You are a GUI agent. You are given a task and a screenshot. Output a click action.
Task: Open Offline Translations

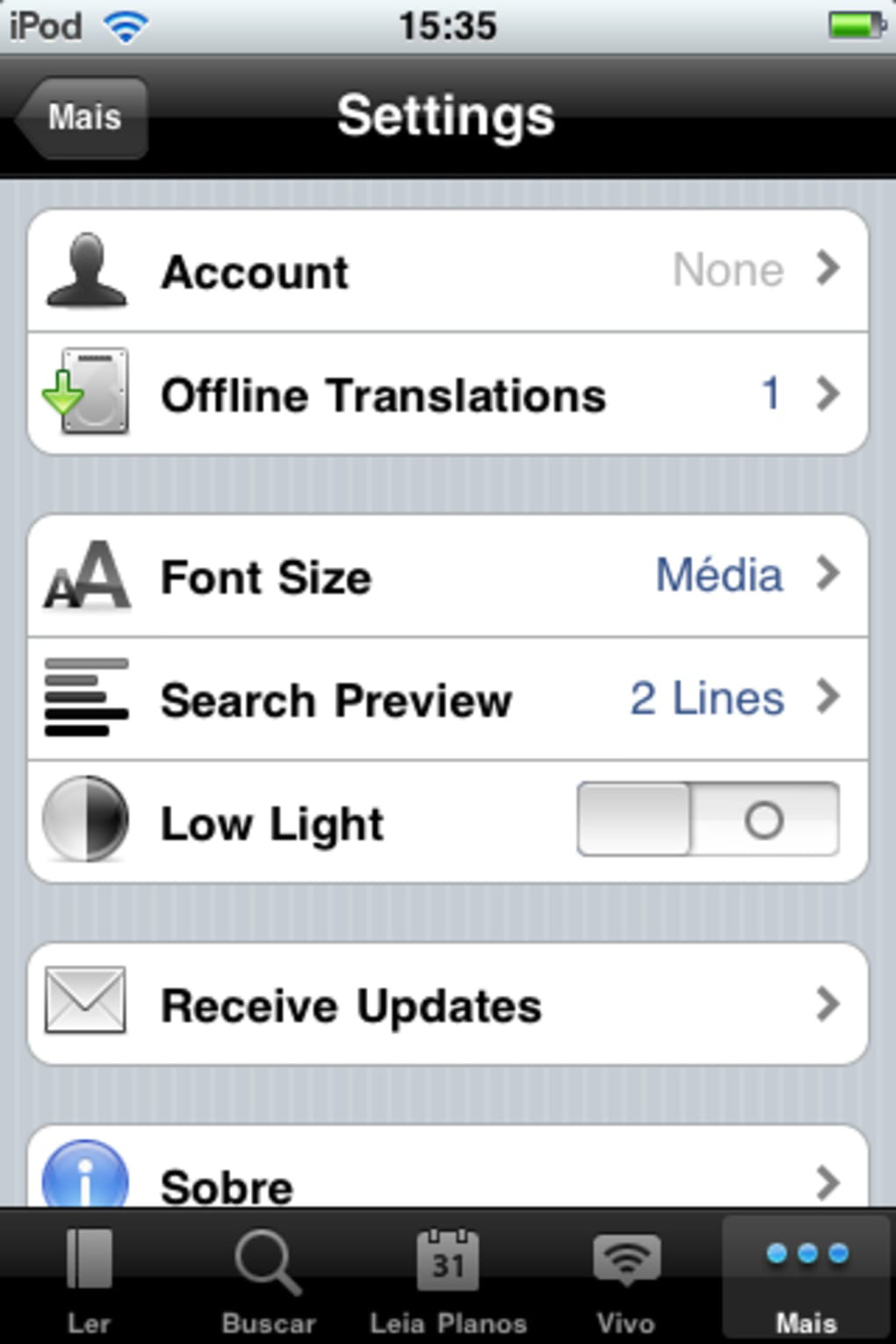click(x=448, y=394)
